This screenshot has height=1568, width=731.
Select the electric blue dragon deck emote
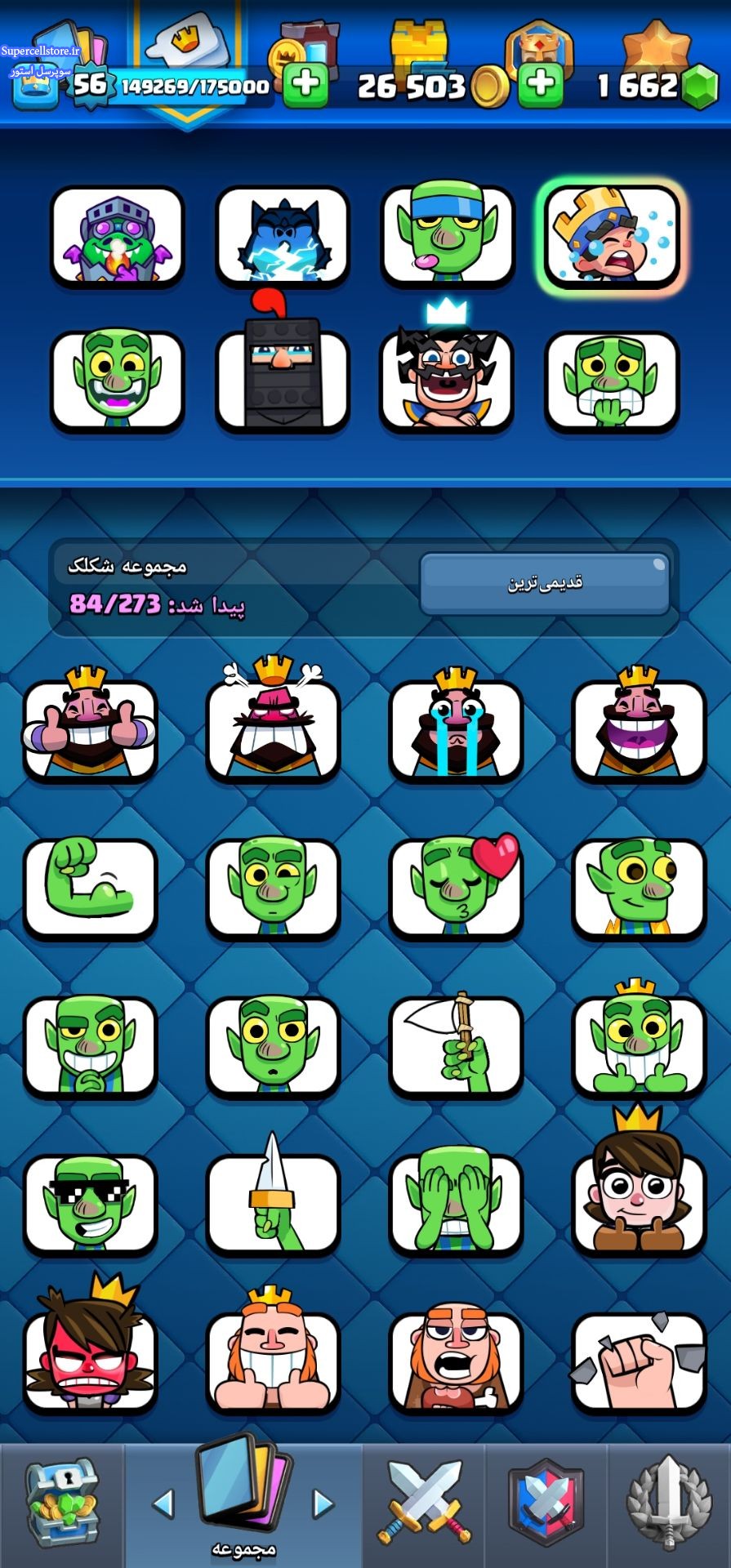[282, 235]
